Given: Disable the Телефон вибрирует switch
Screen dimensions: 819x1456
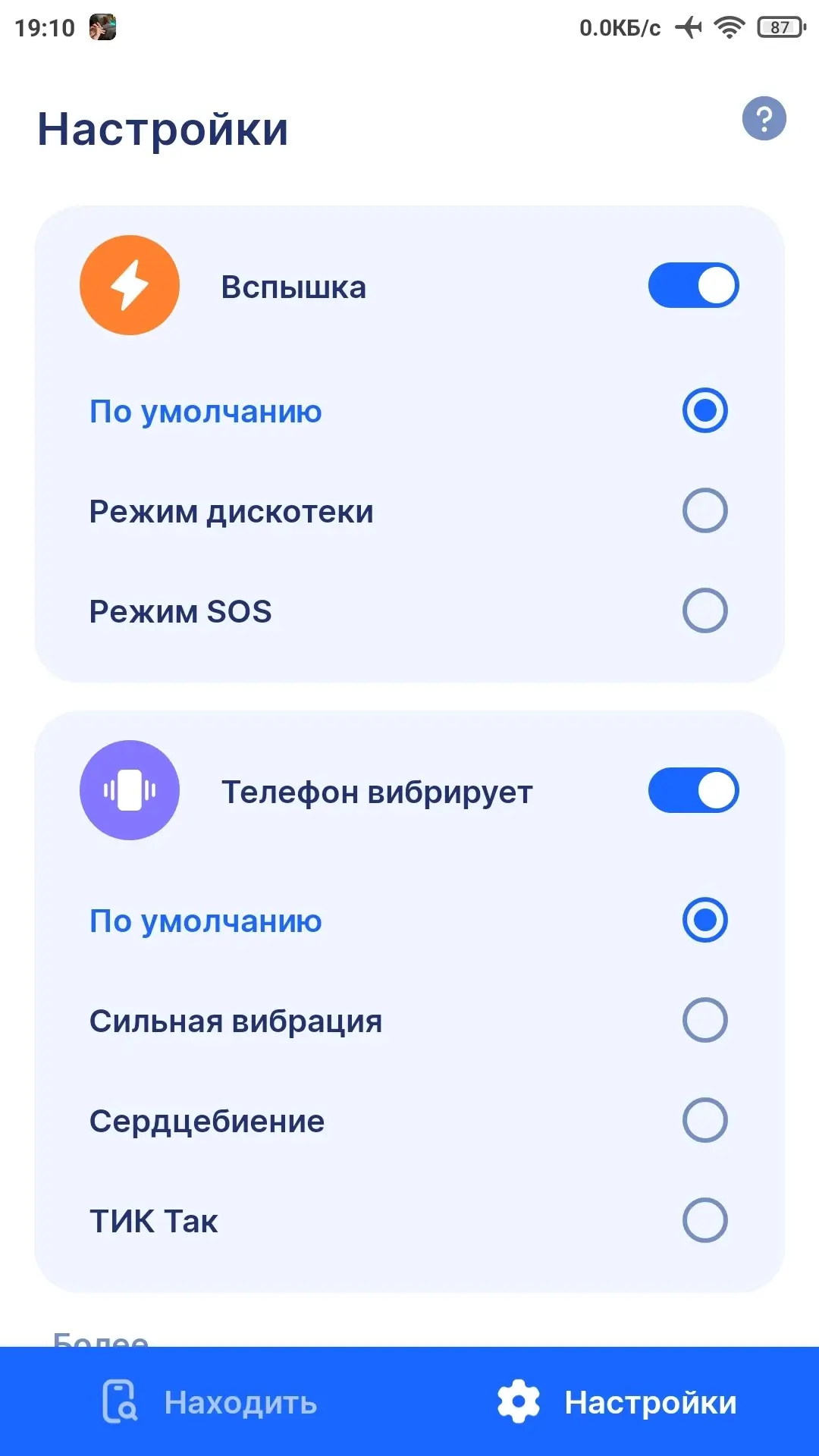Looking at the screenshot, I should 693,790.
